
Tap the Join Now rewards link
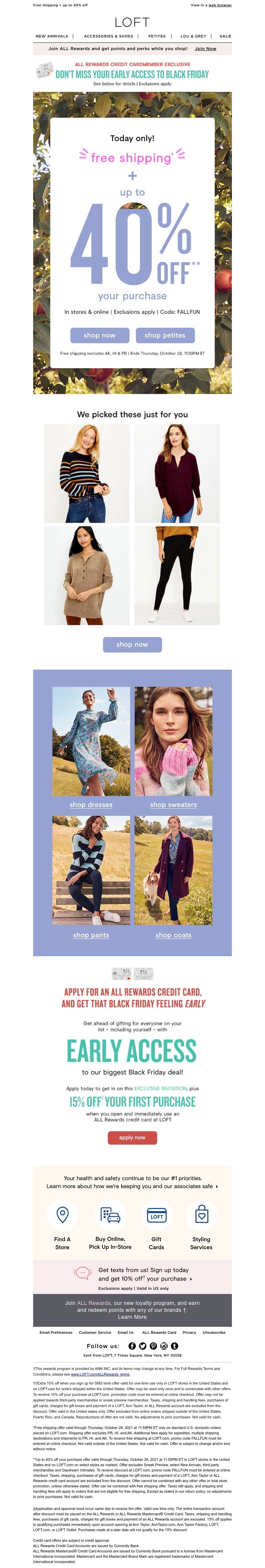pos(205,48)
